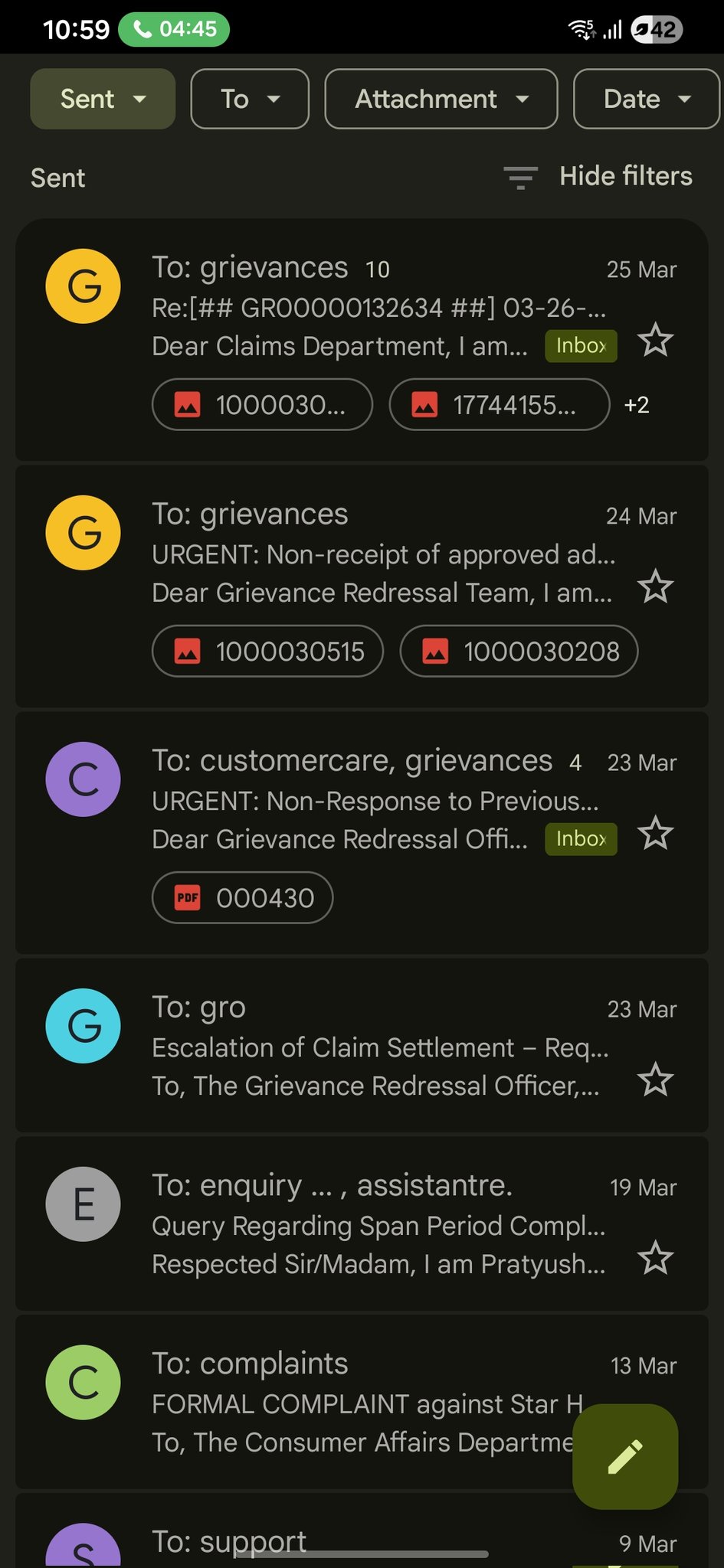Star the email to customercare, grievances
Image resolution: width=724 pixels, height=1568 pixels.
pos(655,833)
